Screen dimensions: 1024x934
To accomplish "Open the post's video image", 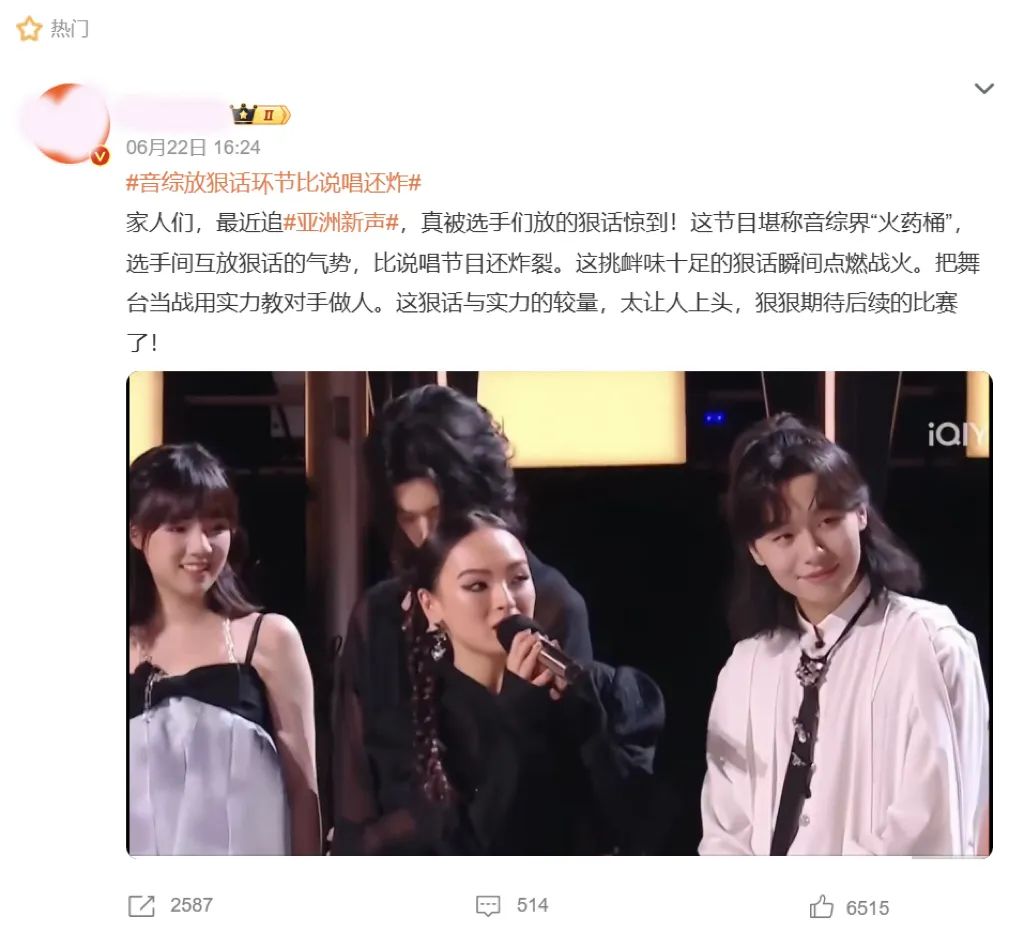I will point(559,613).
